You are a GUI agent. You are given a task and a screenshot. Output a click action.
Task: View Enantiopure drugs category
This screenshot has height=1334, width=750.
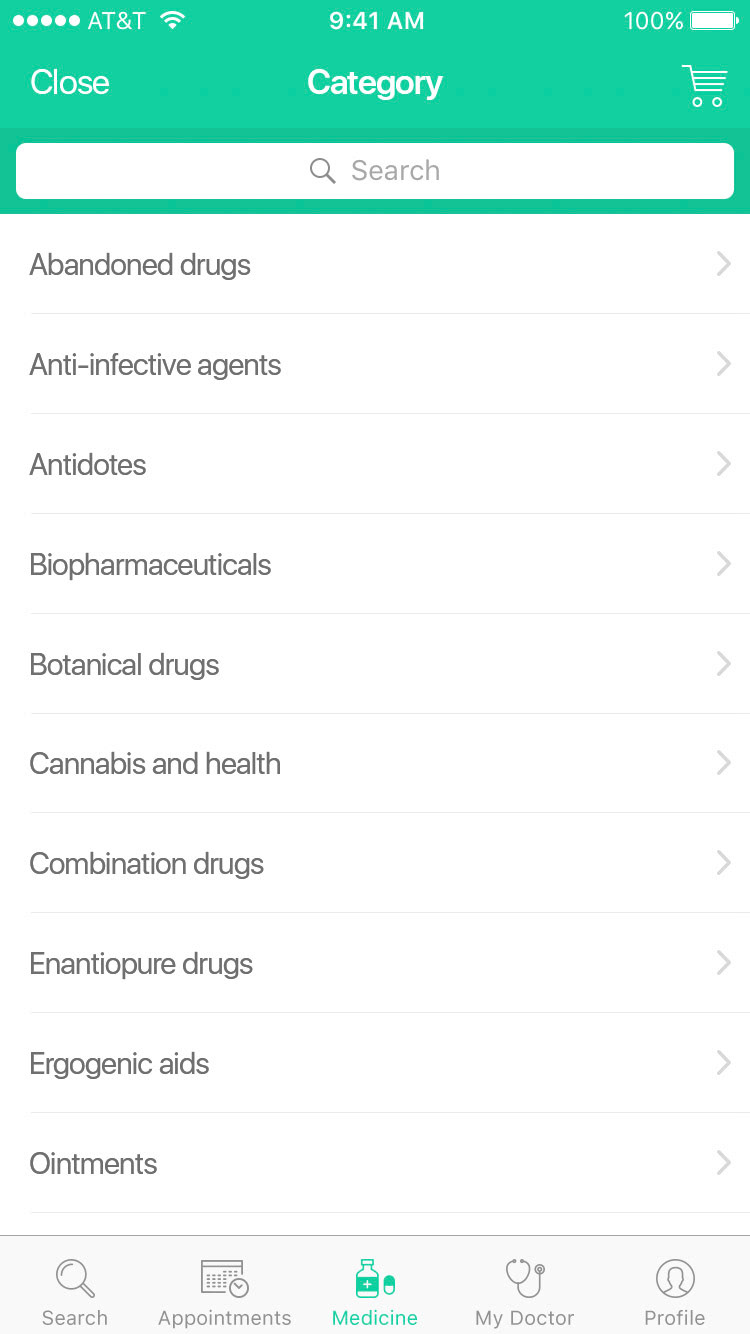[x=375, y=964]
